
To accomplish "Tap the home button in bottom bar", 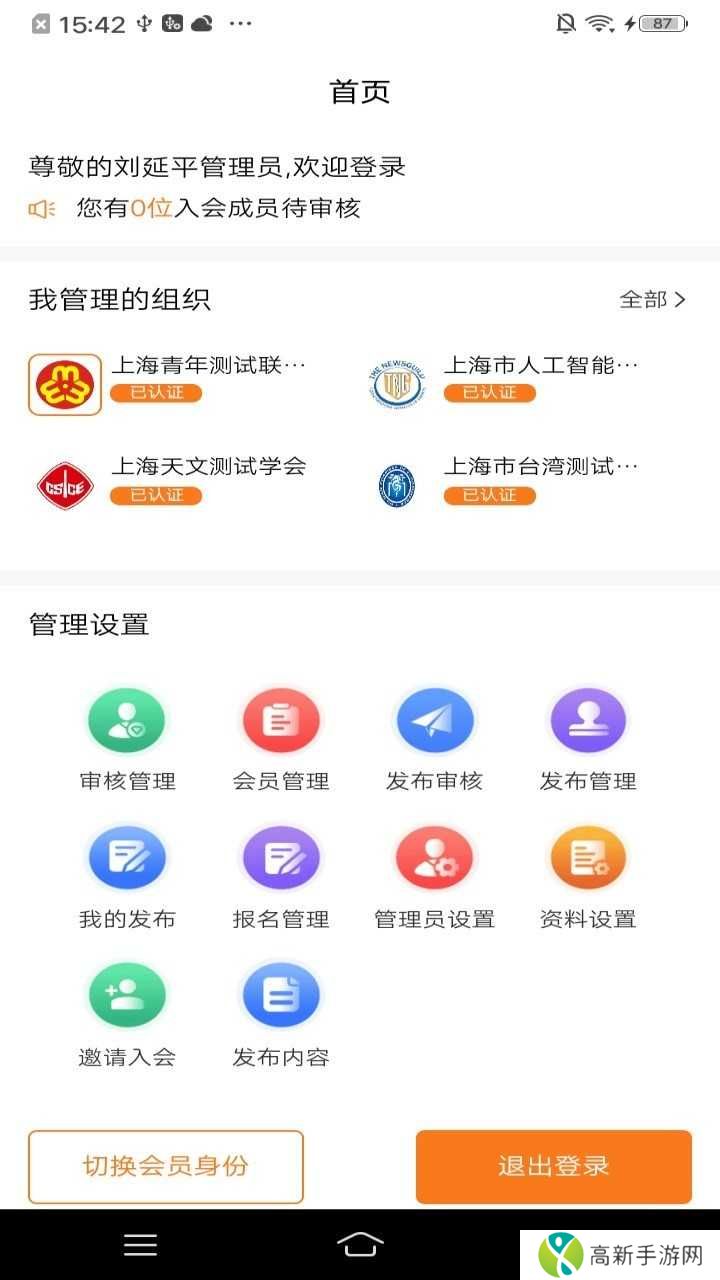I will [x=360, y=1245].
